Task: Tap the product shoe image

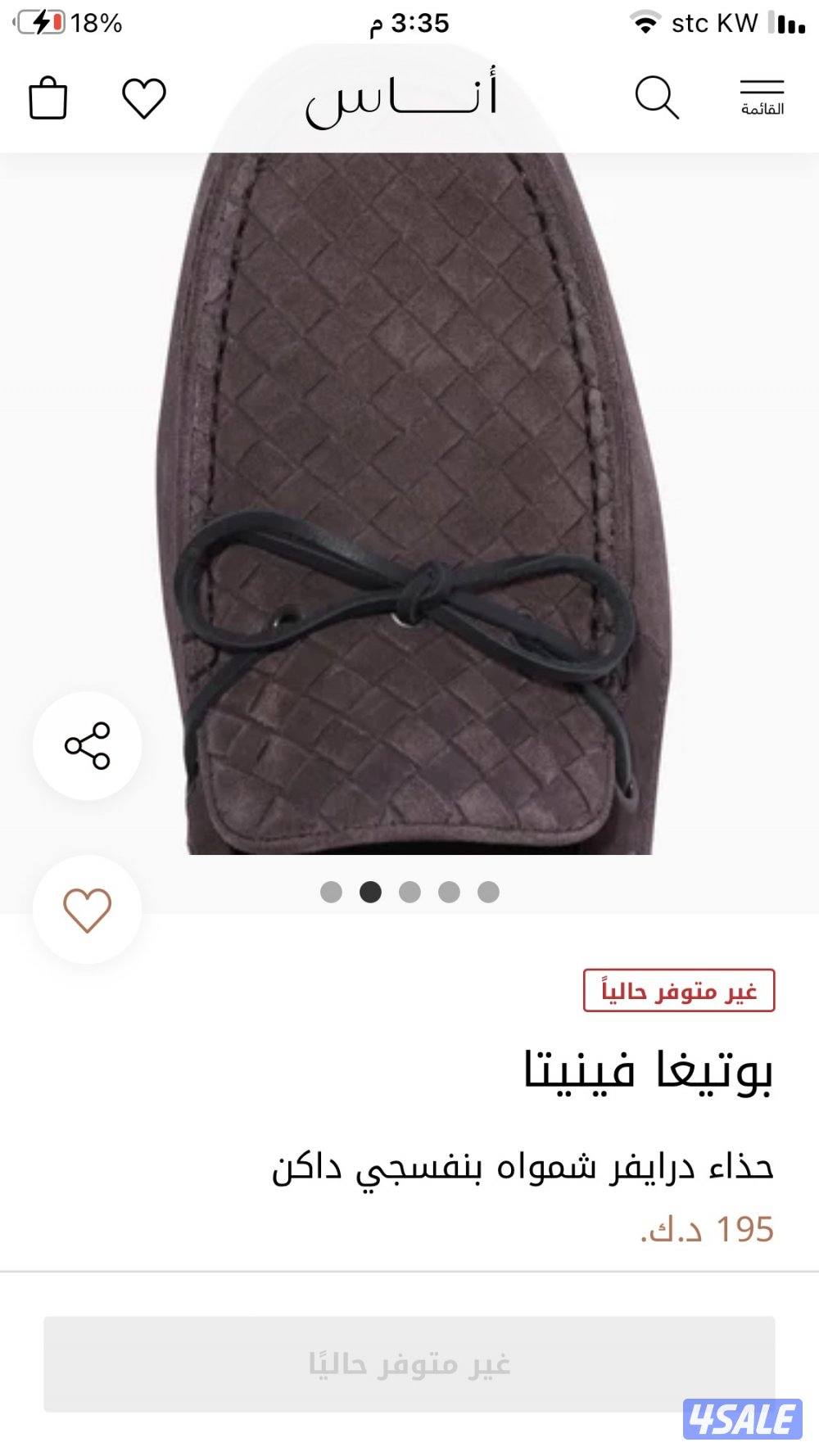Action: click(409, 491)
